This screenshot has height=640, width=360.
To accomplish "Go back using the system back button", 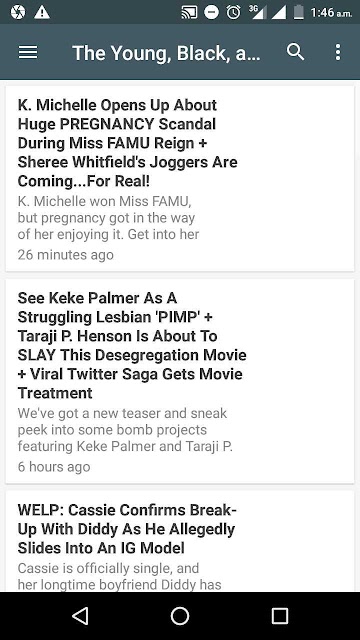I will (80, 616).
